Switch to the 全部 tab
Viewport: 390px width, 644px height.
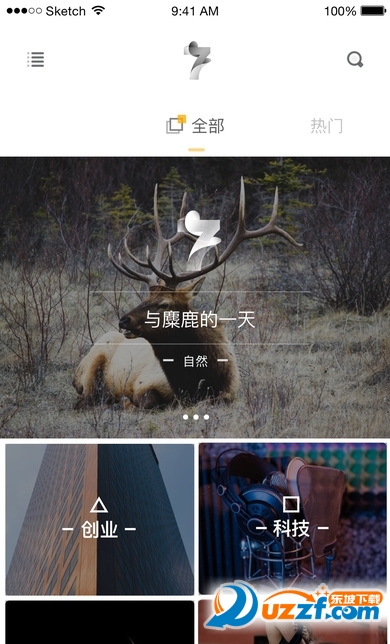click(195, 126)
